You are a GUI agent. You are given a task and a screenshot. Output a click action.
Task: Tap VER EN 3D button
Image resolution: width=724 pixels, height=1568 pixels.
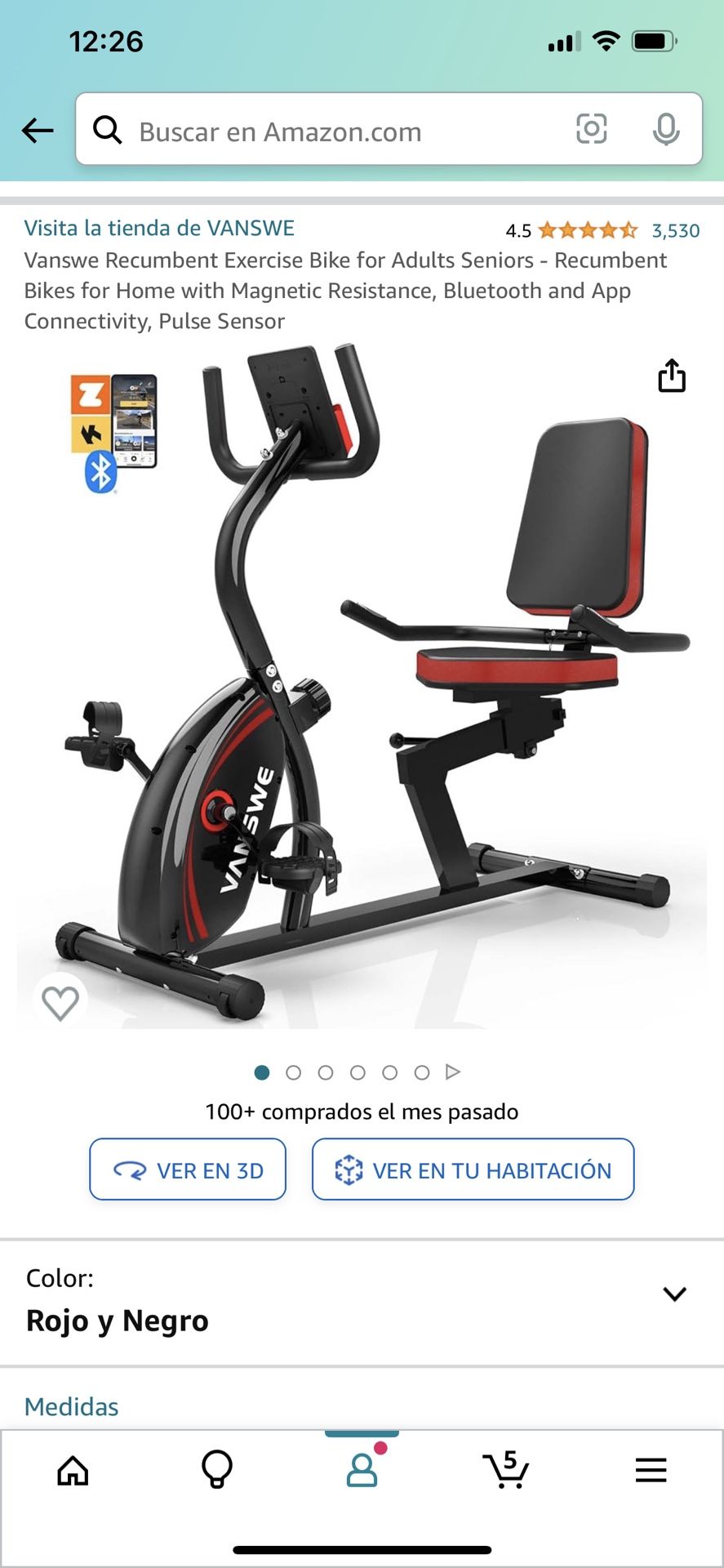click(187, 1169)
